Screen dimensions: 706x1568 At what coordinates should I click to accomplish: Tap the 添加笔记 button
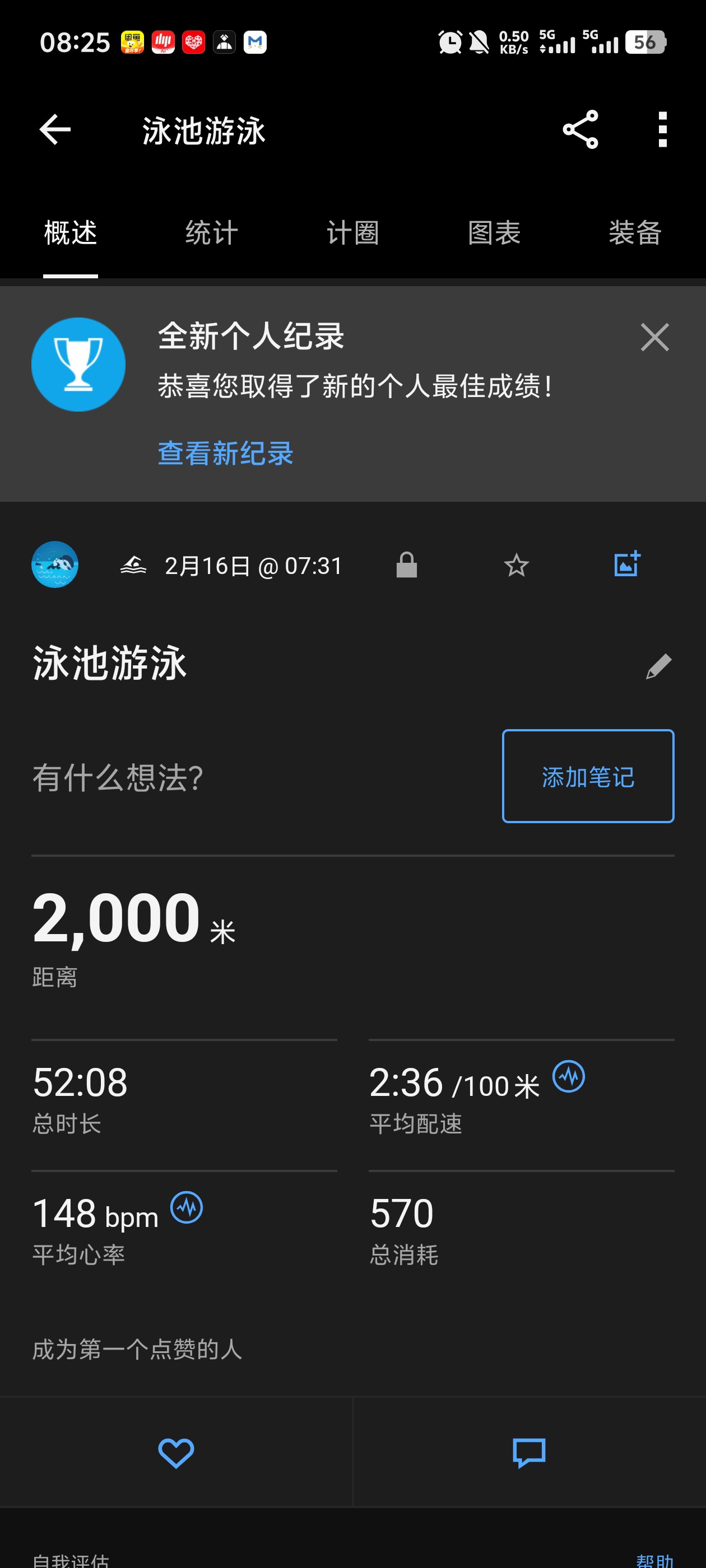point(588,776)
